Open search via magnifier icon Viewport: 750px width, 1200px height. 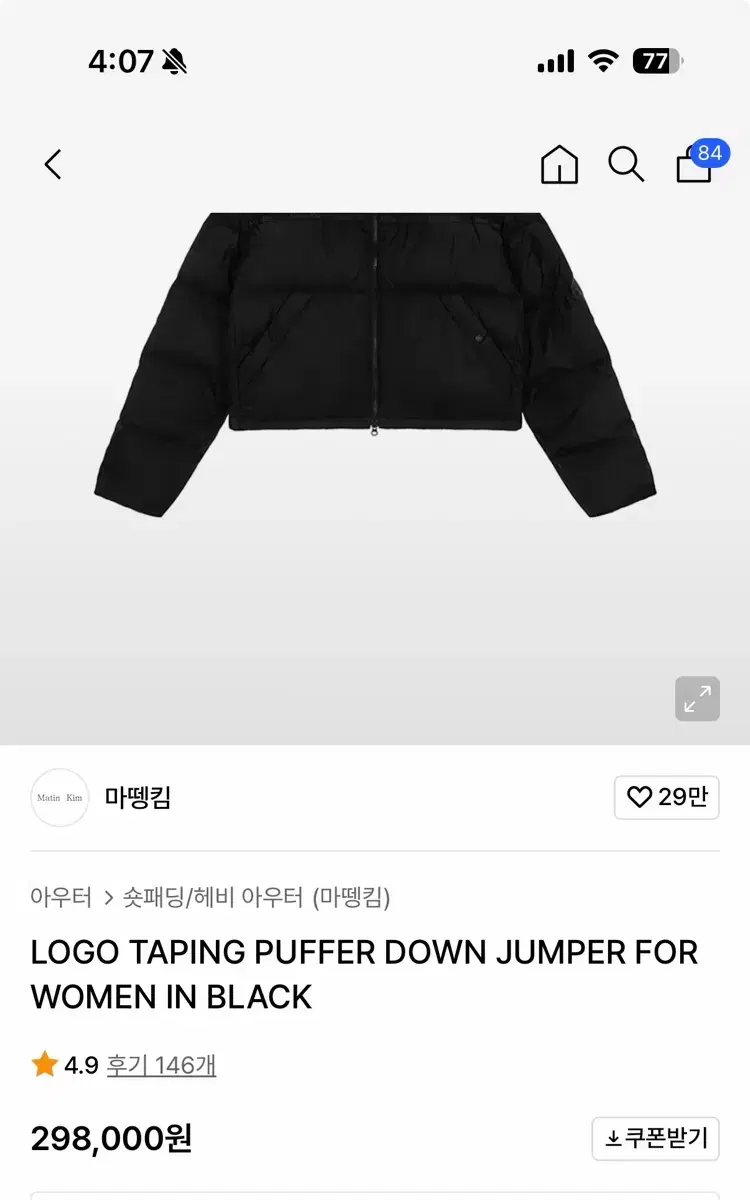point(626,164)
